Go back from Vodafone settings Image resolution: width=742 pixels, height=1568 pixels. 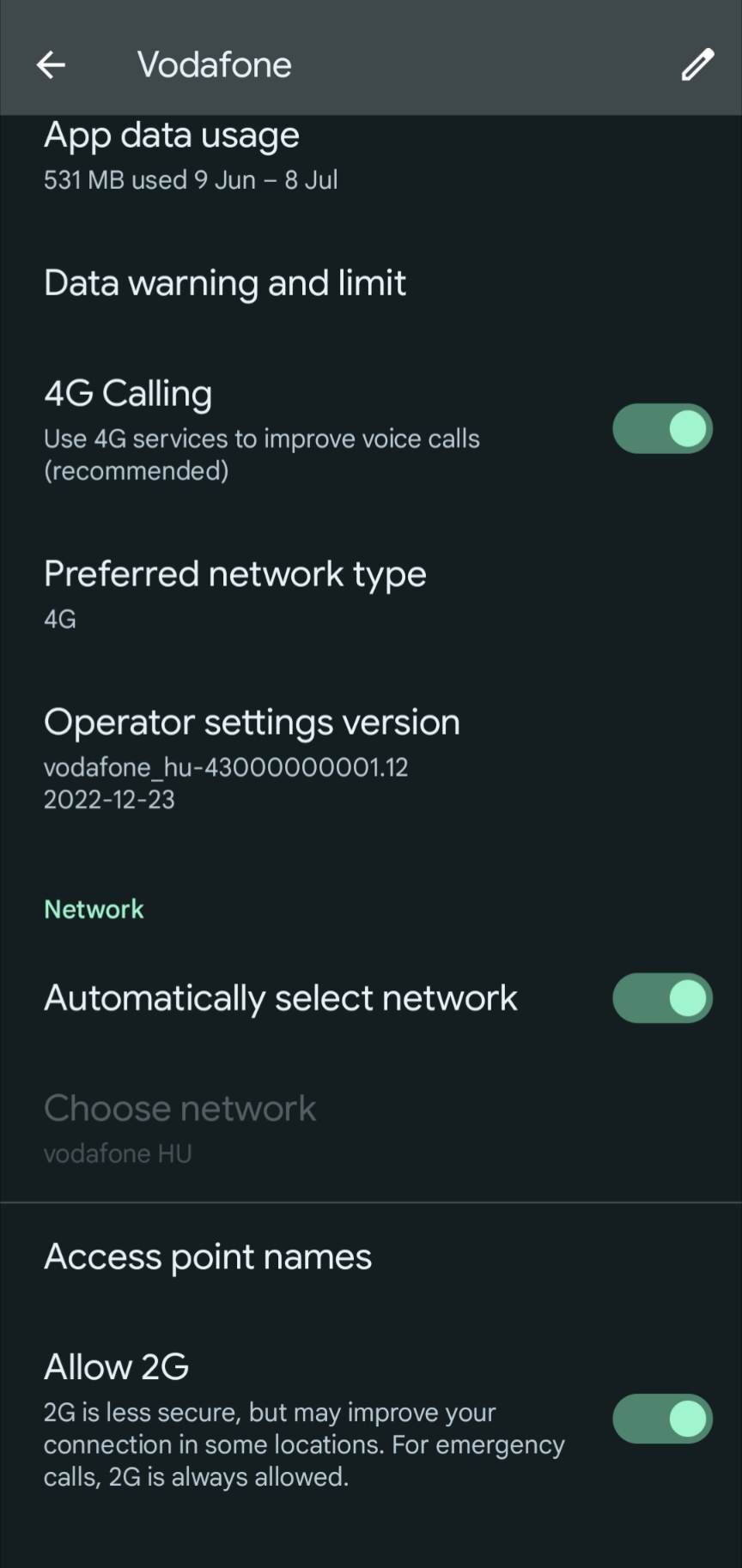click(x=51, y=64)
